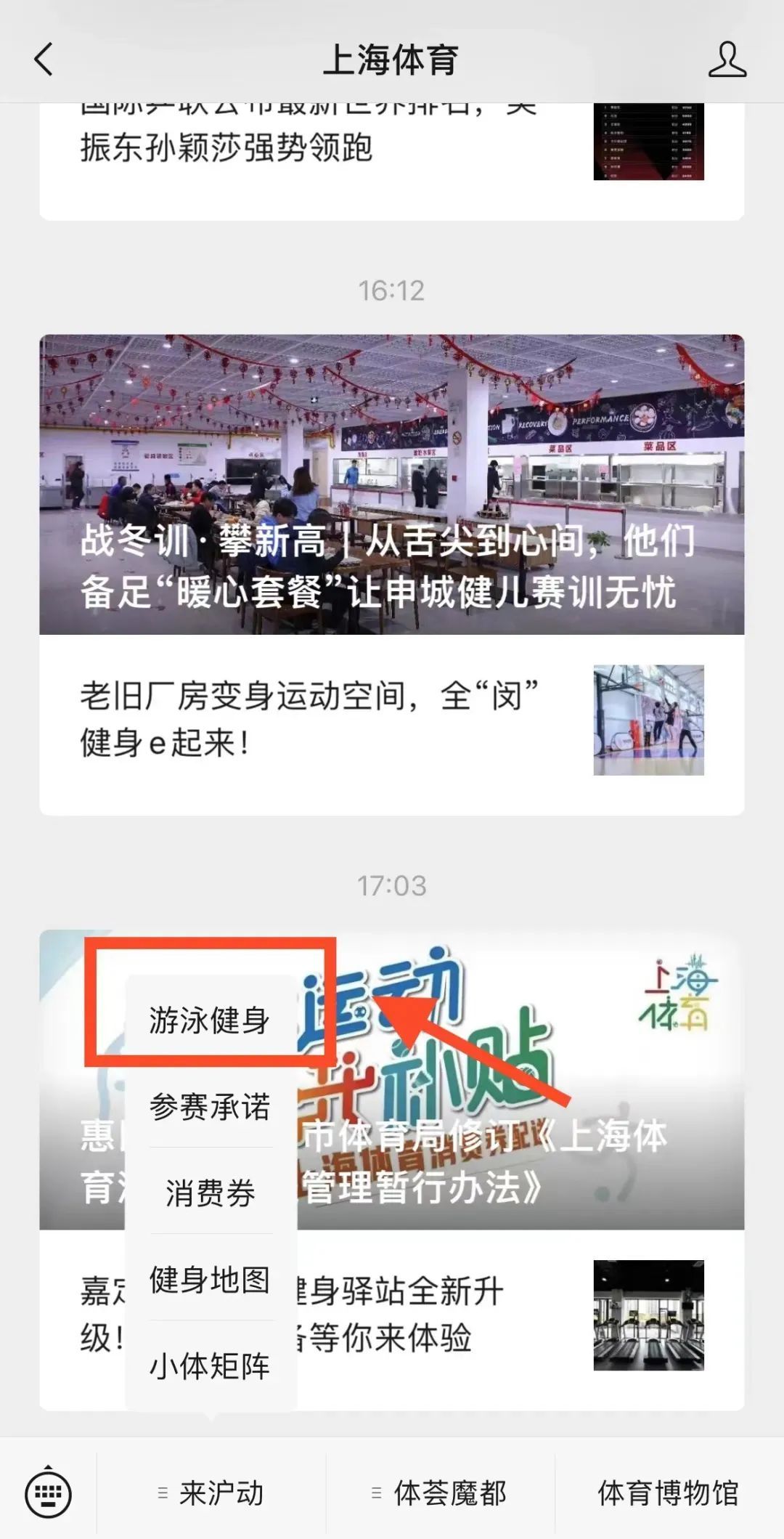
Task: Choose 消费券 in the popup menu
Action: 210,1193
